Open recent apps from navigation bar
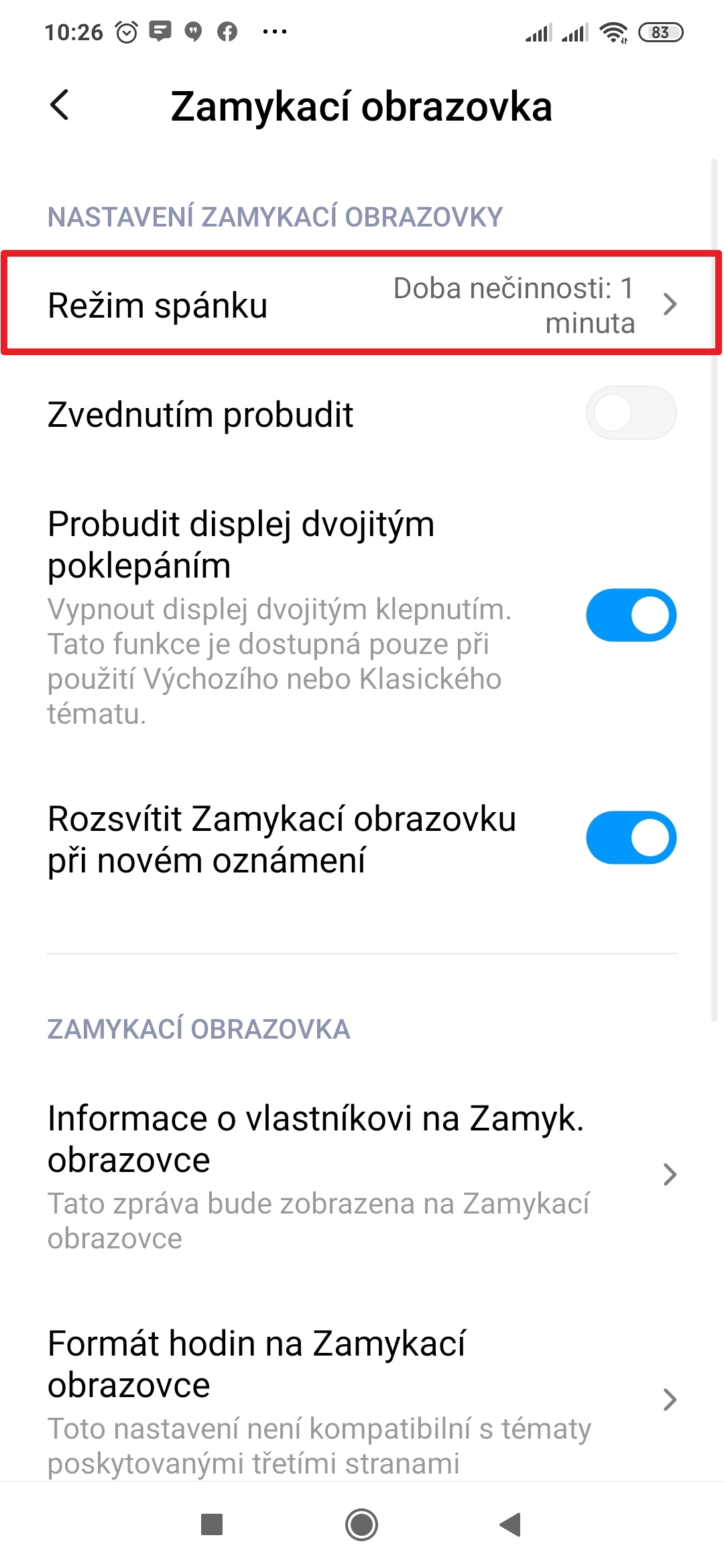This screenshot has width=724, height=1568. click(212, 1525)
